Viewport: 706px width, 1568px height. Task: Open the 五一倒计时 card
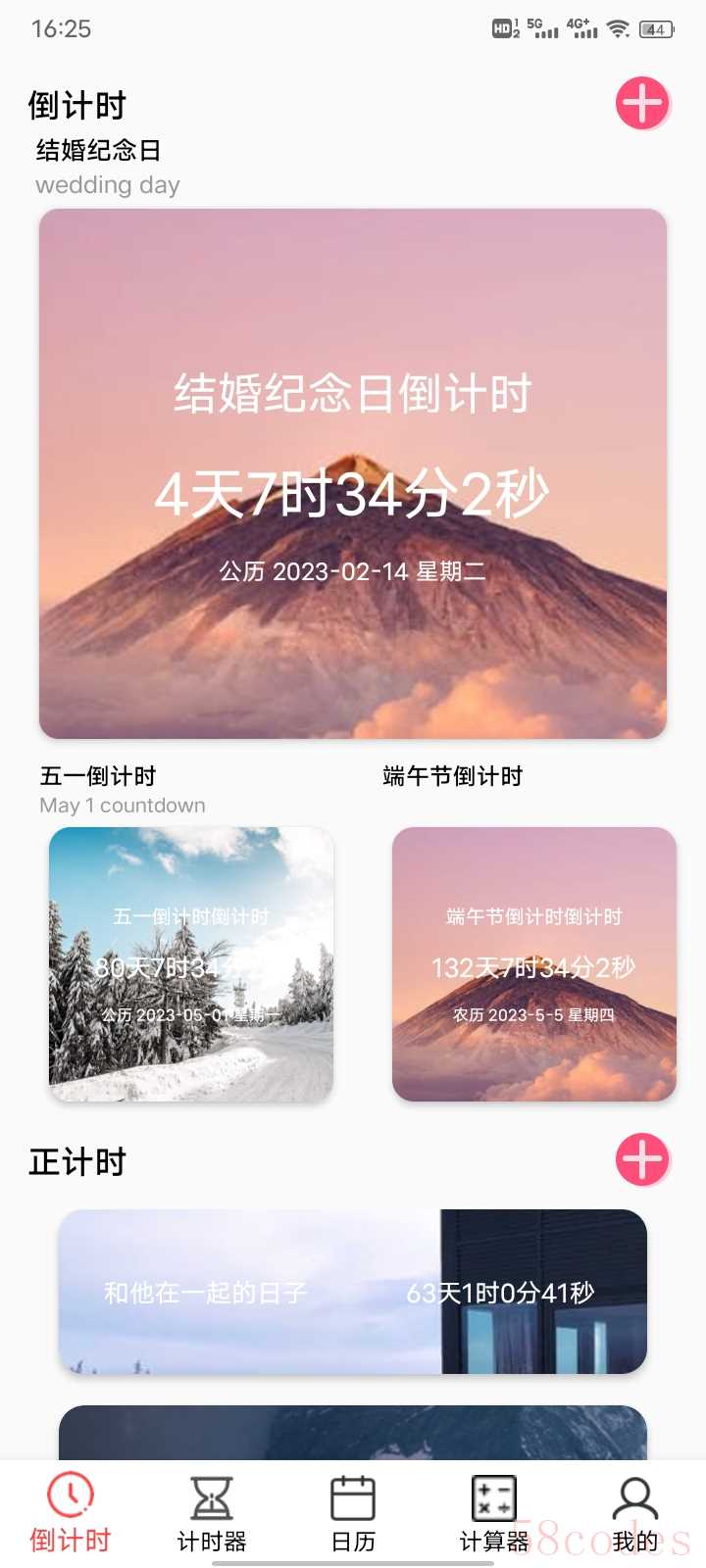(191, 964)
